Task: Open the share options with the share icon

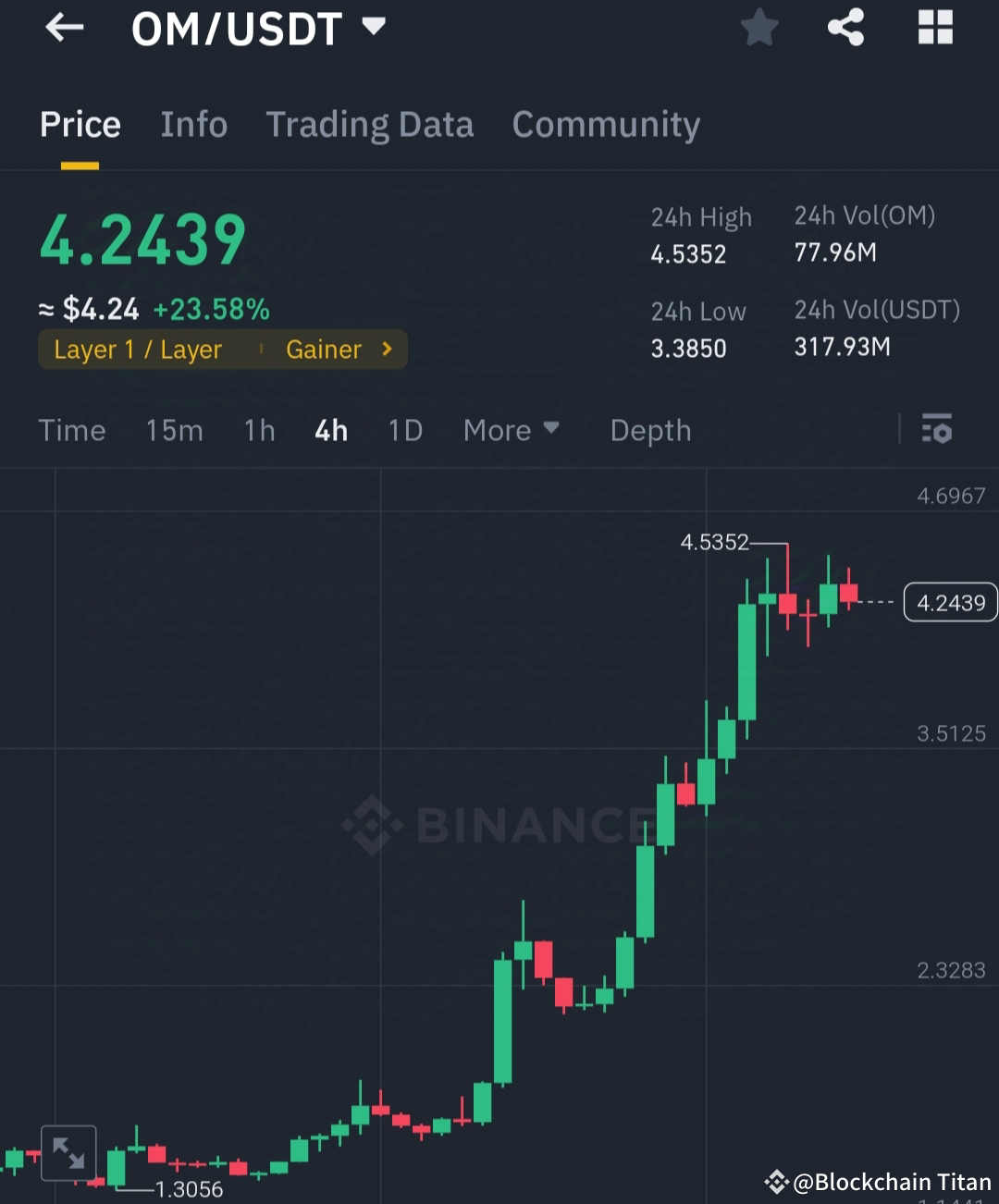Action: click(846, 28)
